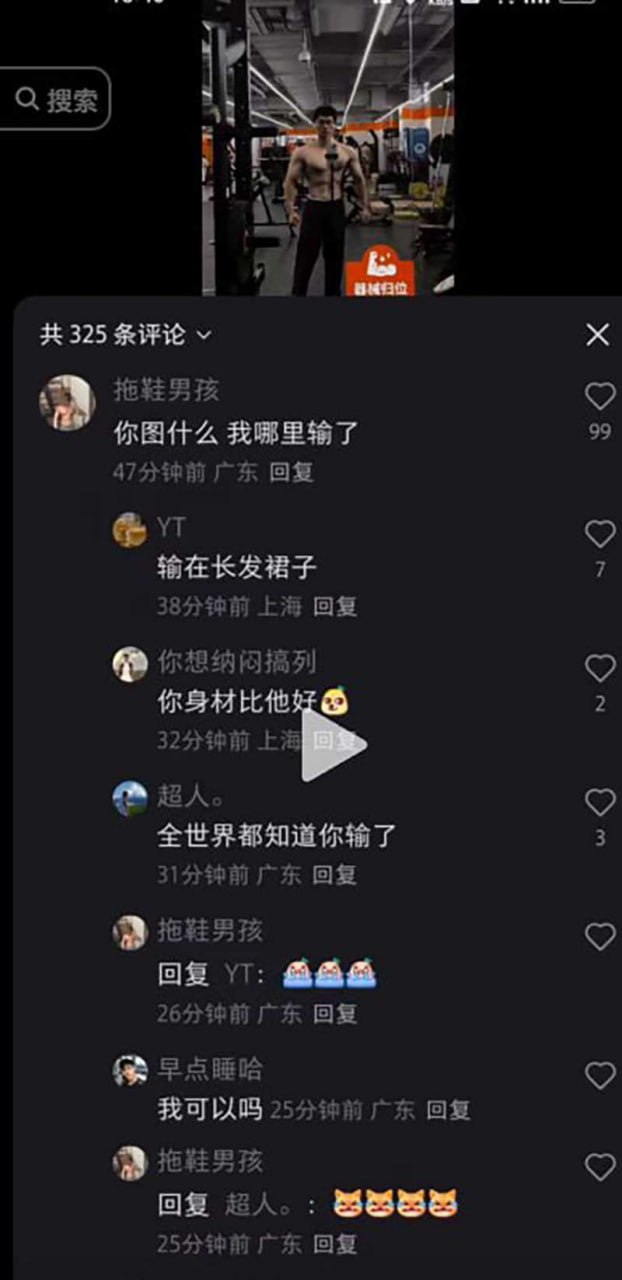Reply to 超人's comment 全世界都知道你输了
Viewport: 622px width, 1280px height.
click(x=334, y=875)
